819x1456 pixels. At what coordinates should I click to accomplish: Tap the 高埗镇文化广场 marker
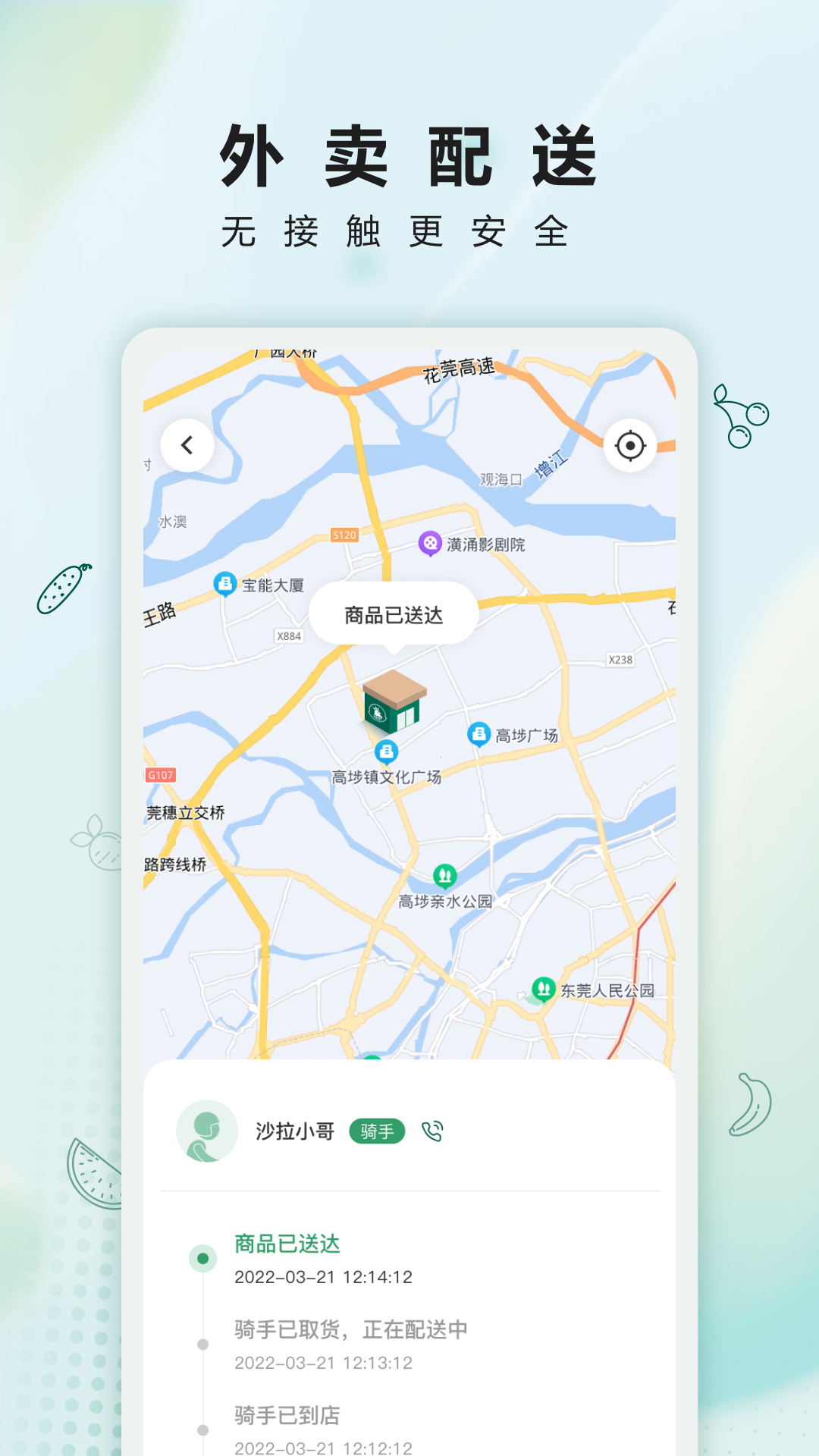tap(386, 752)
